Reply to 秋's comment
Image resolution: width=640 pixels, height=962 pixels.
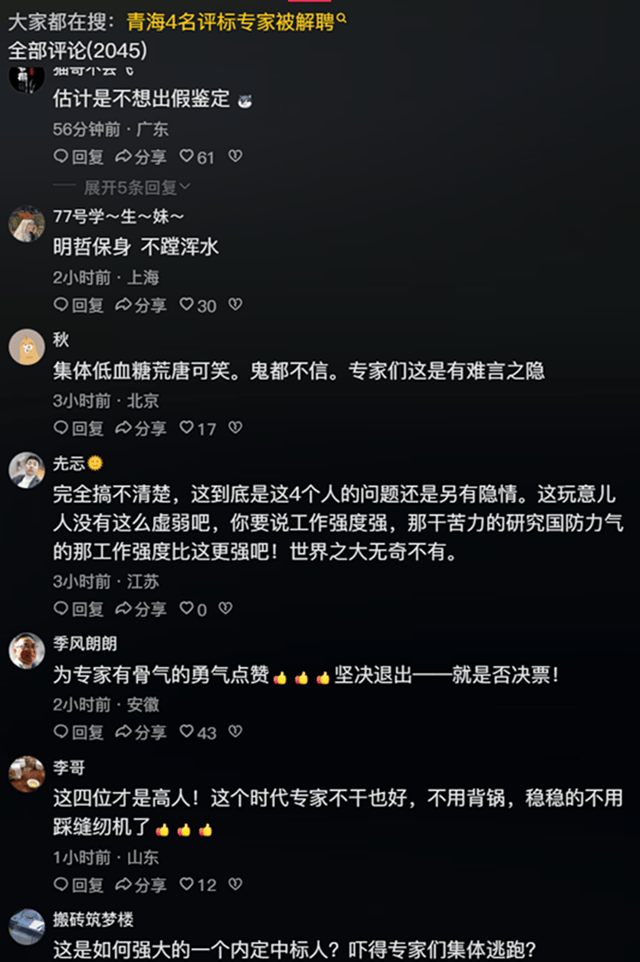click(79, 428)
